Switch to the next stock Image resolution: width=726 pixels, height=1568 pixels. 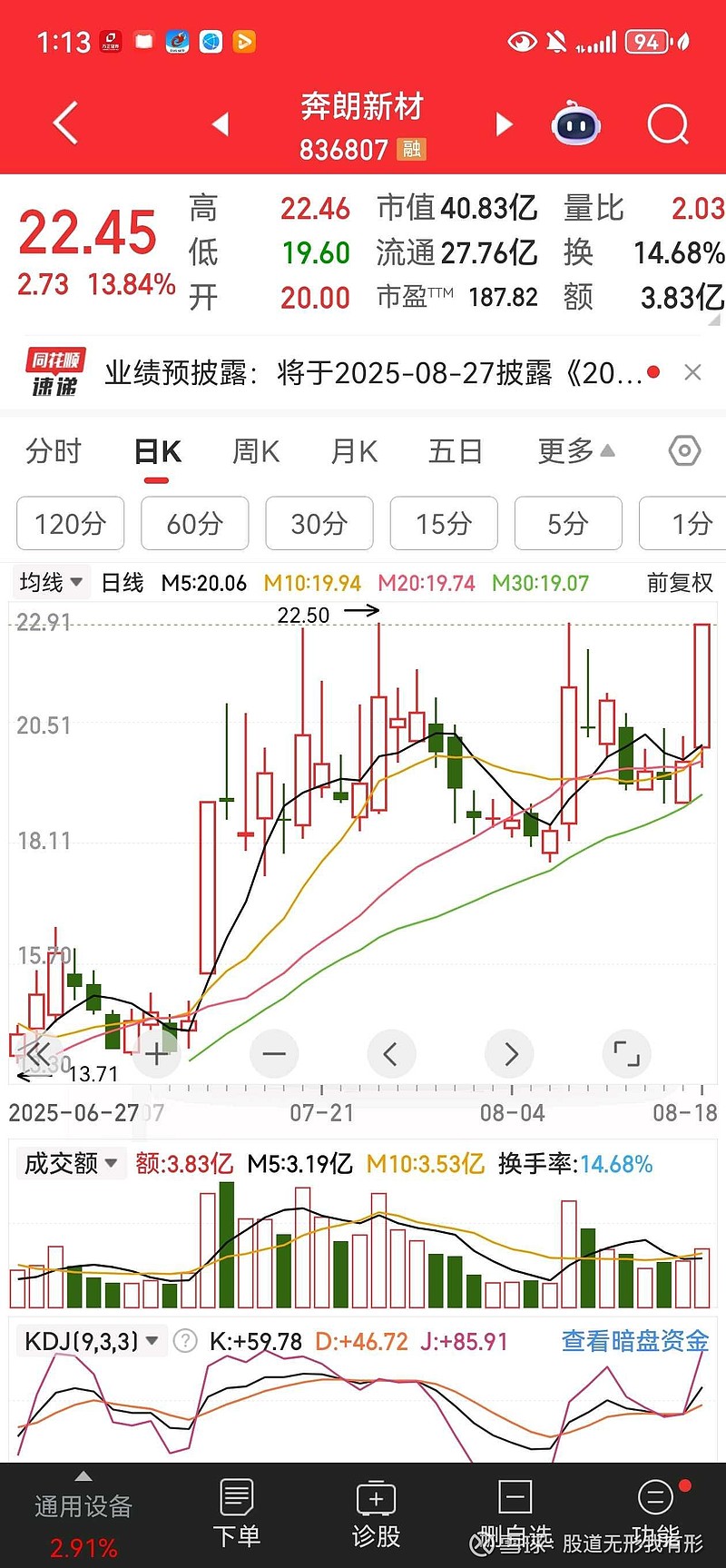504,124
